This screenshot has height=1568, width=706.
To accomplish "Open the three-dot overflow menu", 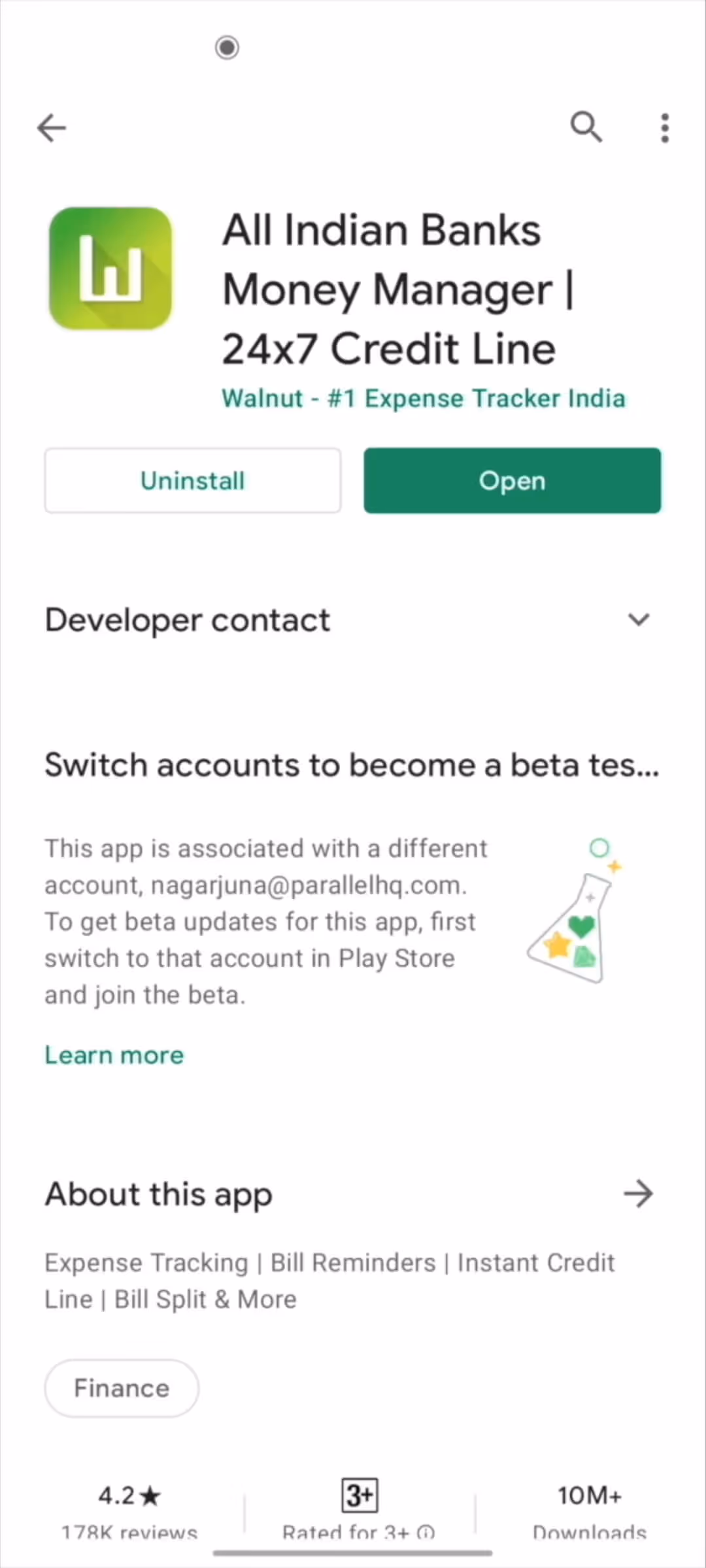I will pyautogui.click(x=665, y=127).
